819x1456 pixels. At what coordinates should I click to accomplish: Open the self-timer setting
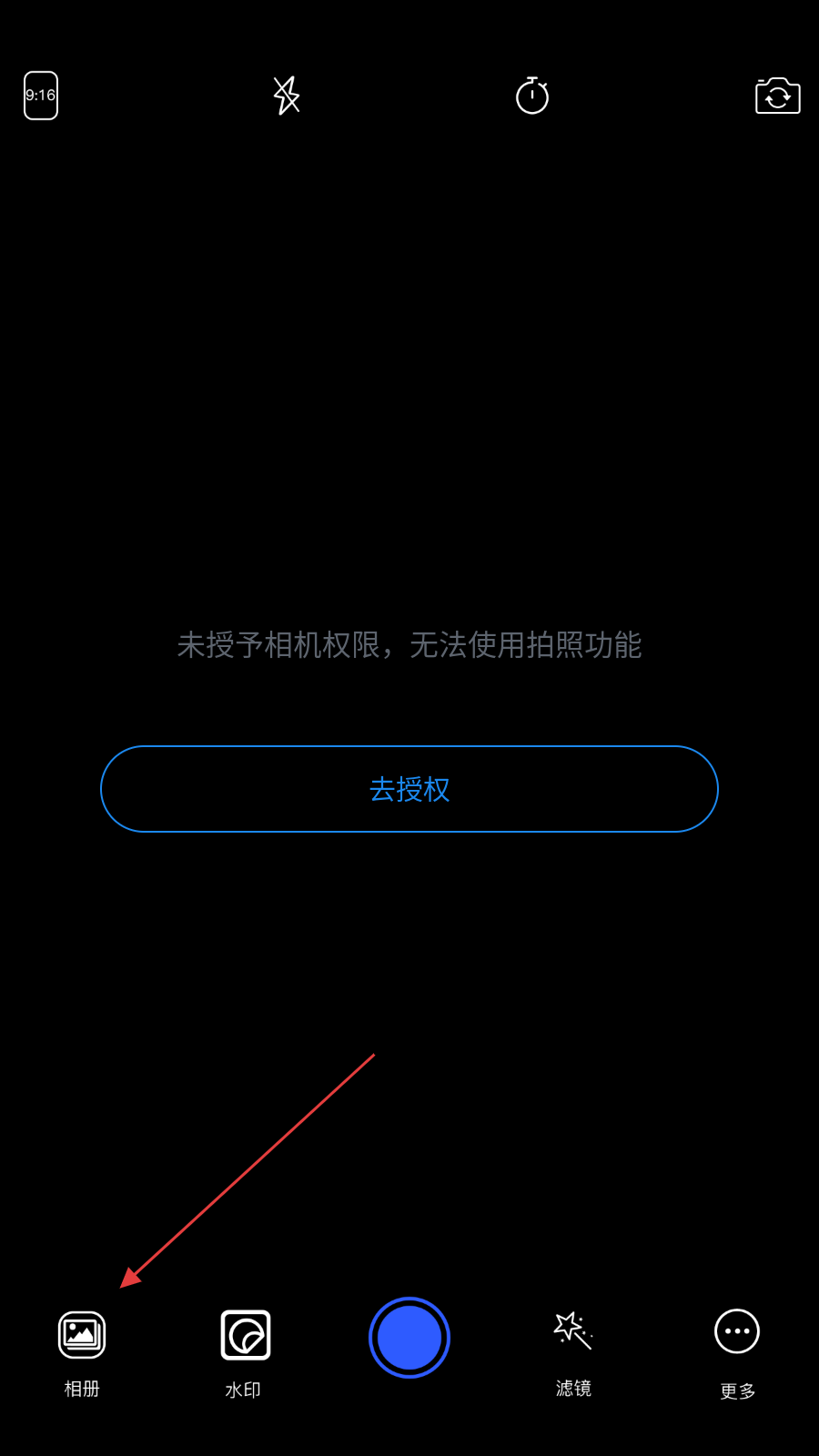coord(532,96)
